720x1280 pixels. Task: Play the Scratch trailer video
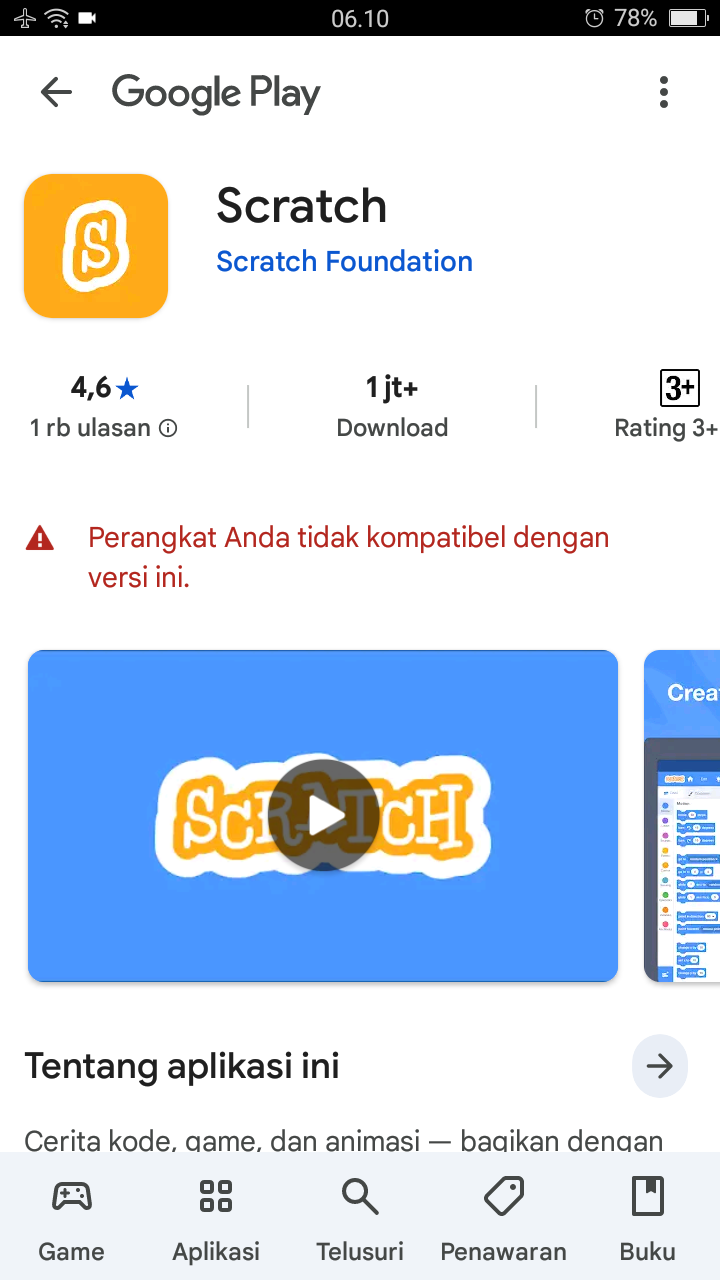323,815
